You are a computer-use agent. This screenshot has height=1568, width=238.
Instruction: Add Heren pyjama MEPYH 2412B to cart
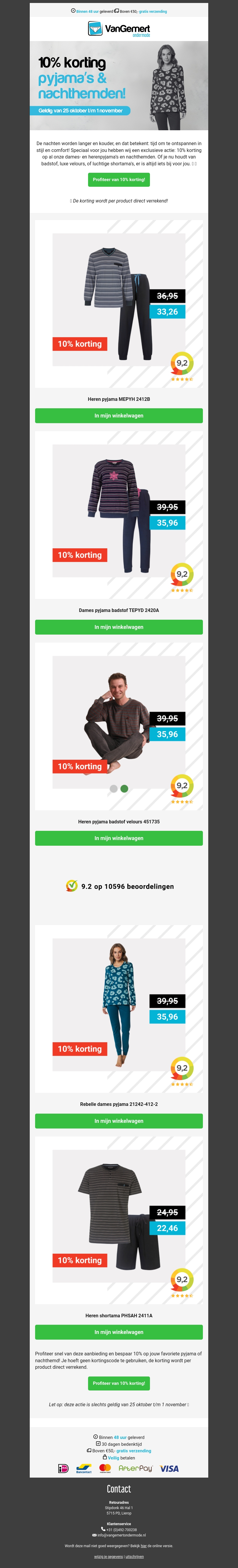119,415
